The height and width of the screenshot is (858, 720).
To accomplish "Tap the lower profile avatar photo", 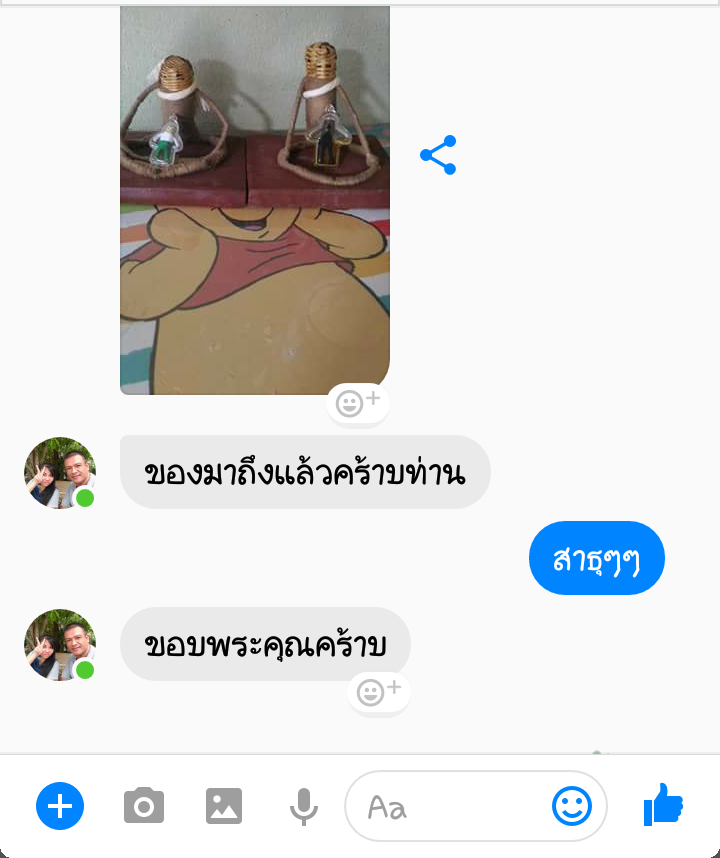I will [x=60, y=644].
